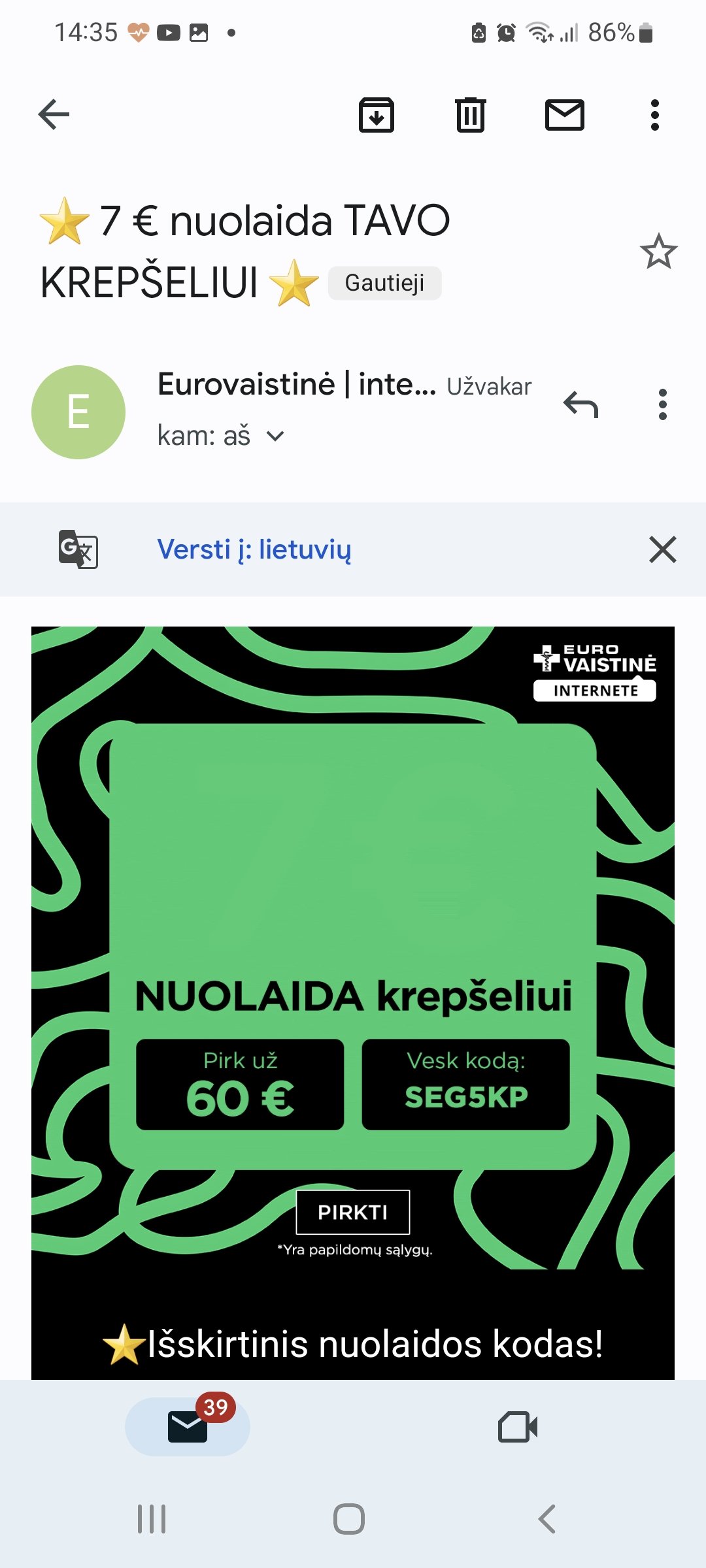
Task: Star this email
Action: 658,252
